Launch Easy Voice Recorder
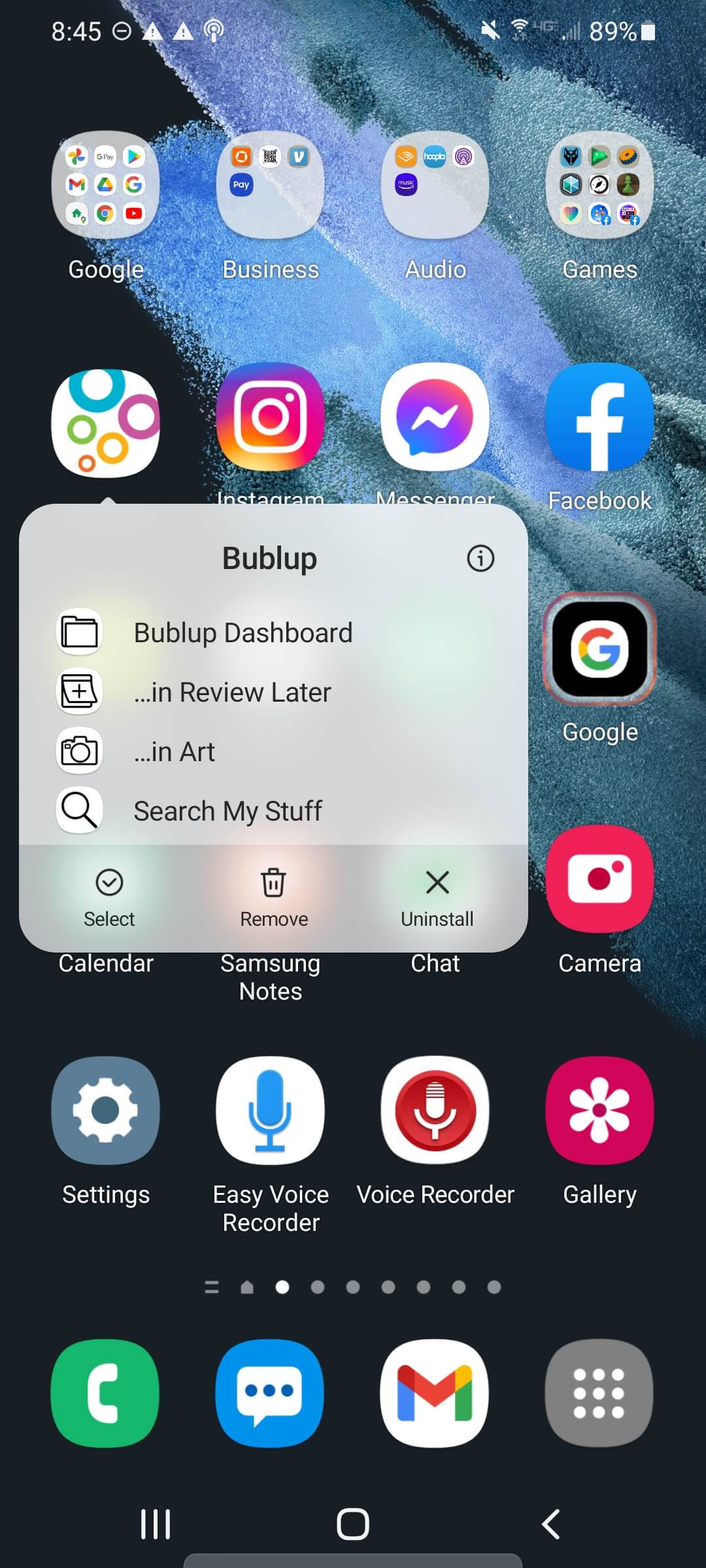Screen dimensions: 706x1568 point(270,1111)
